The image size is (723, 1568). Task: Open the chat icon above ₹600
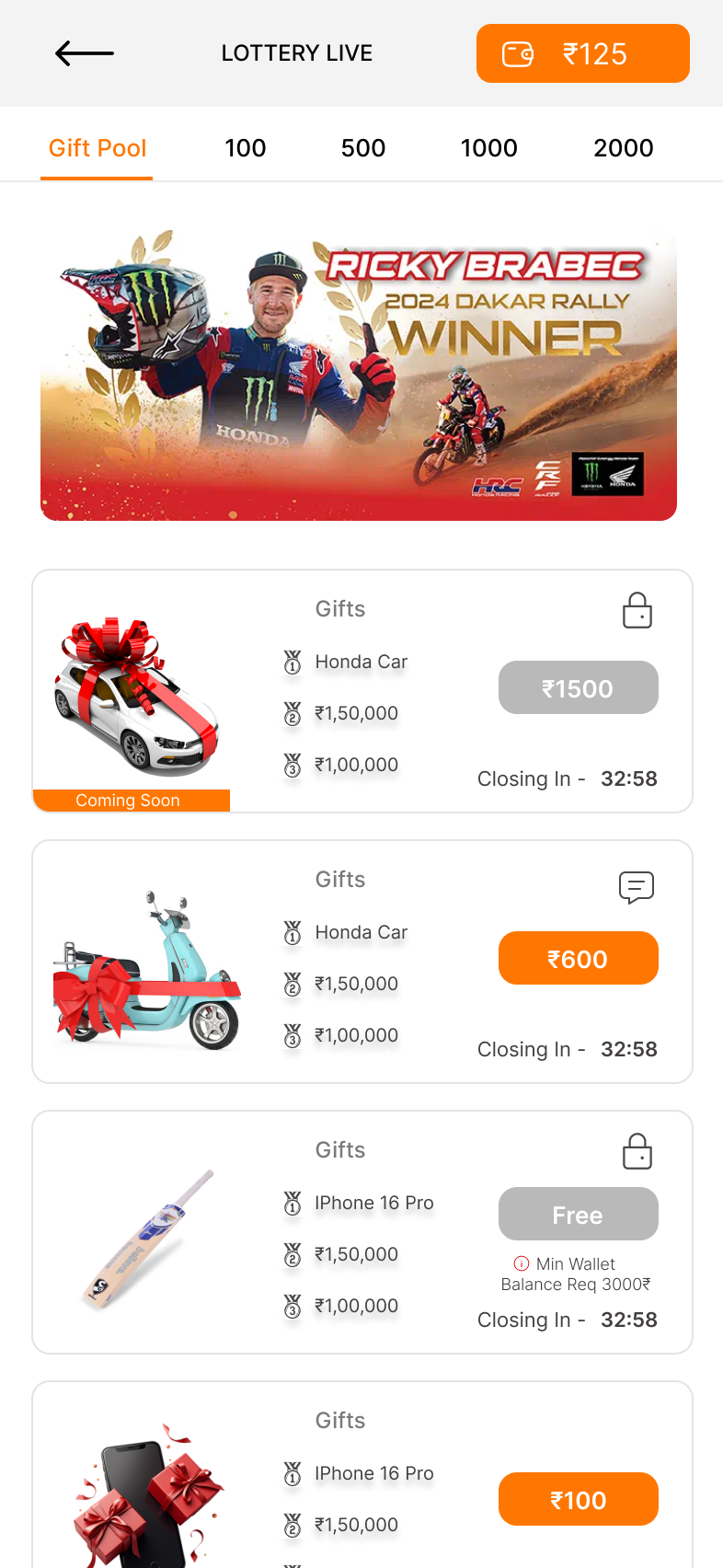click(x=637, y=887)
